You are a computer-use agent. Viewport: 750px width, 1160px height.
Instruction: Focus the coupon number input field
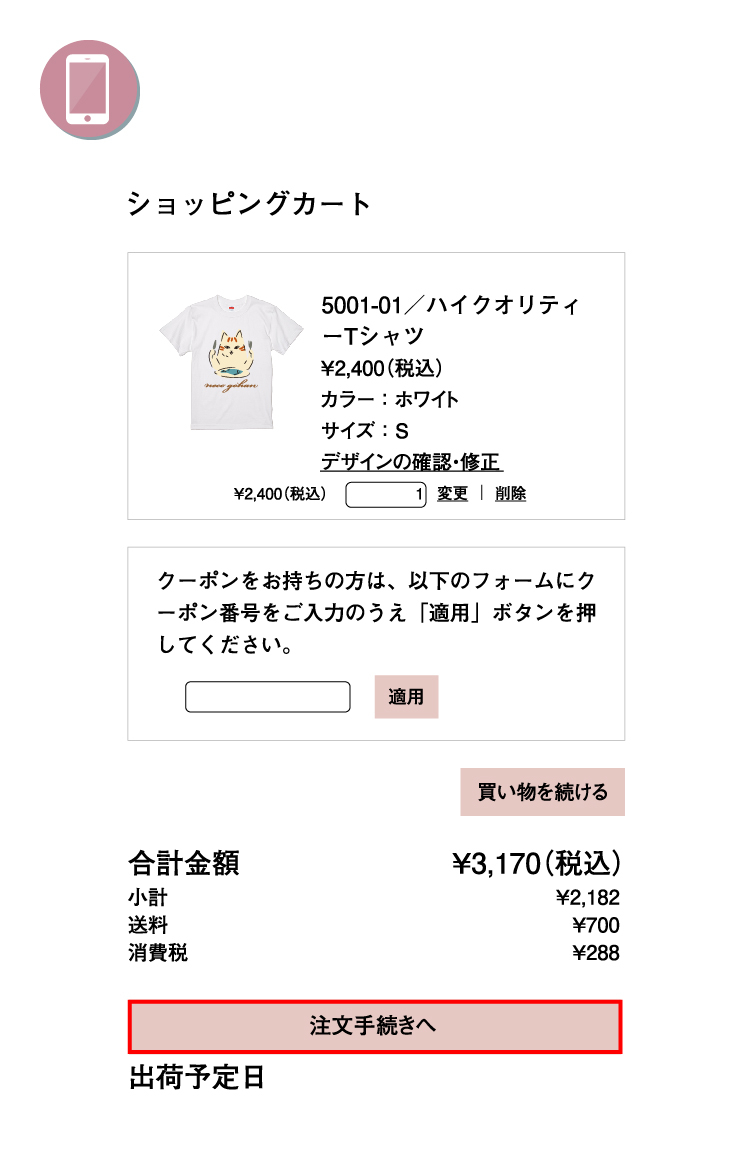pos(268,697)
